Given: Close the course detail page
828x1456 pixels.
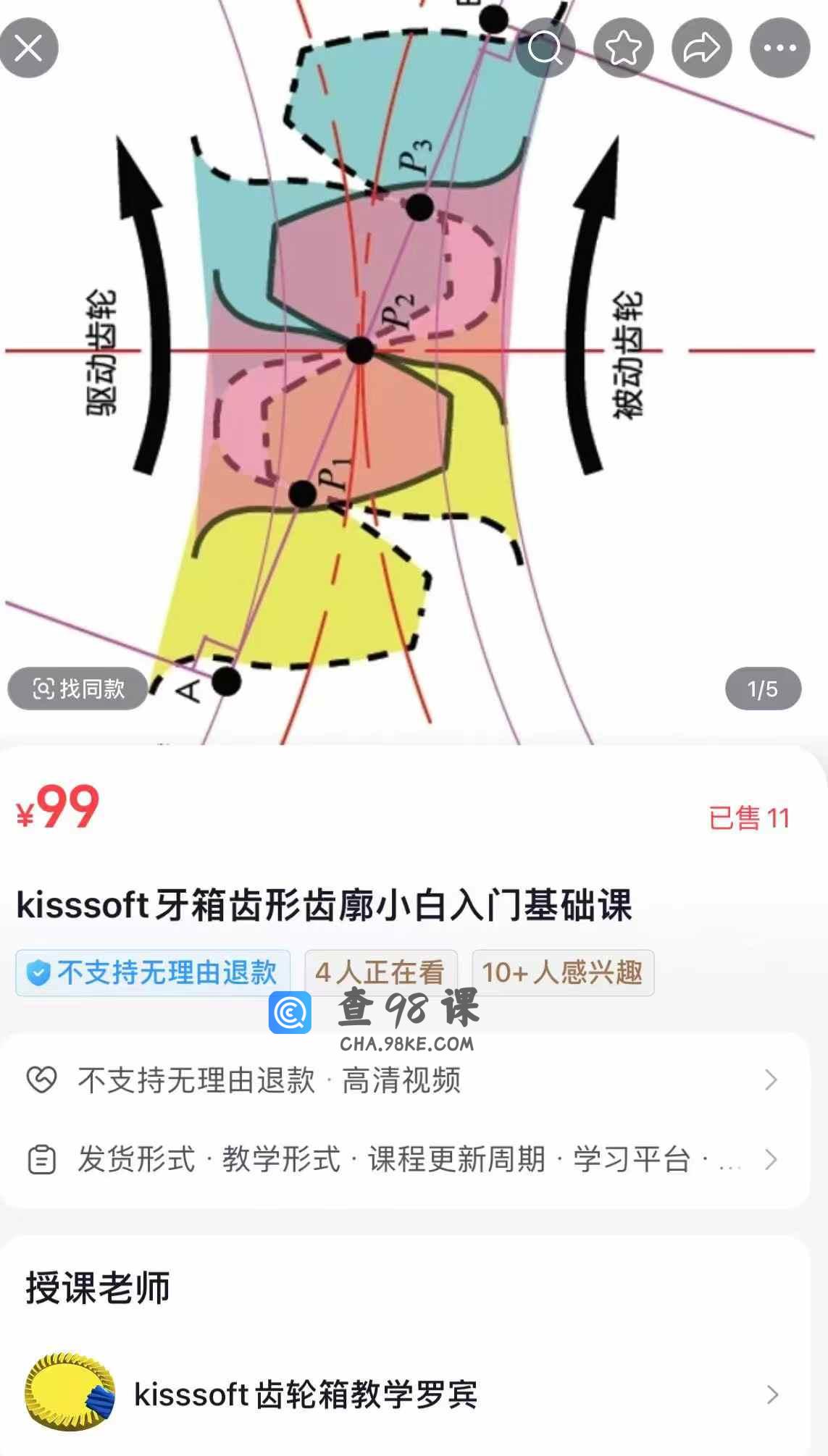Looking at the screenshot, I should (29, 49).
